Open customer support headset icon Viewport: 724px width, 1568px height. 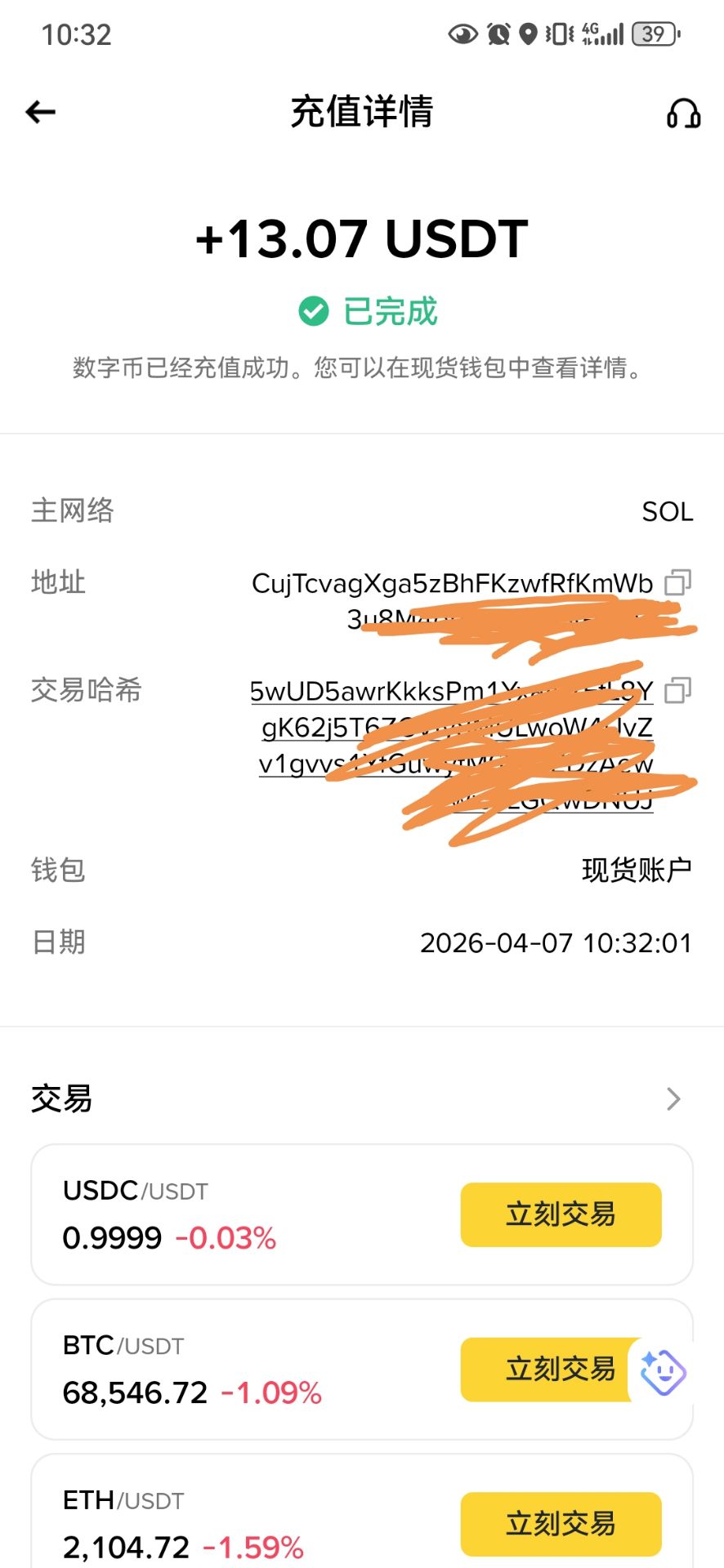click(683, 114)
